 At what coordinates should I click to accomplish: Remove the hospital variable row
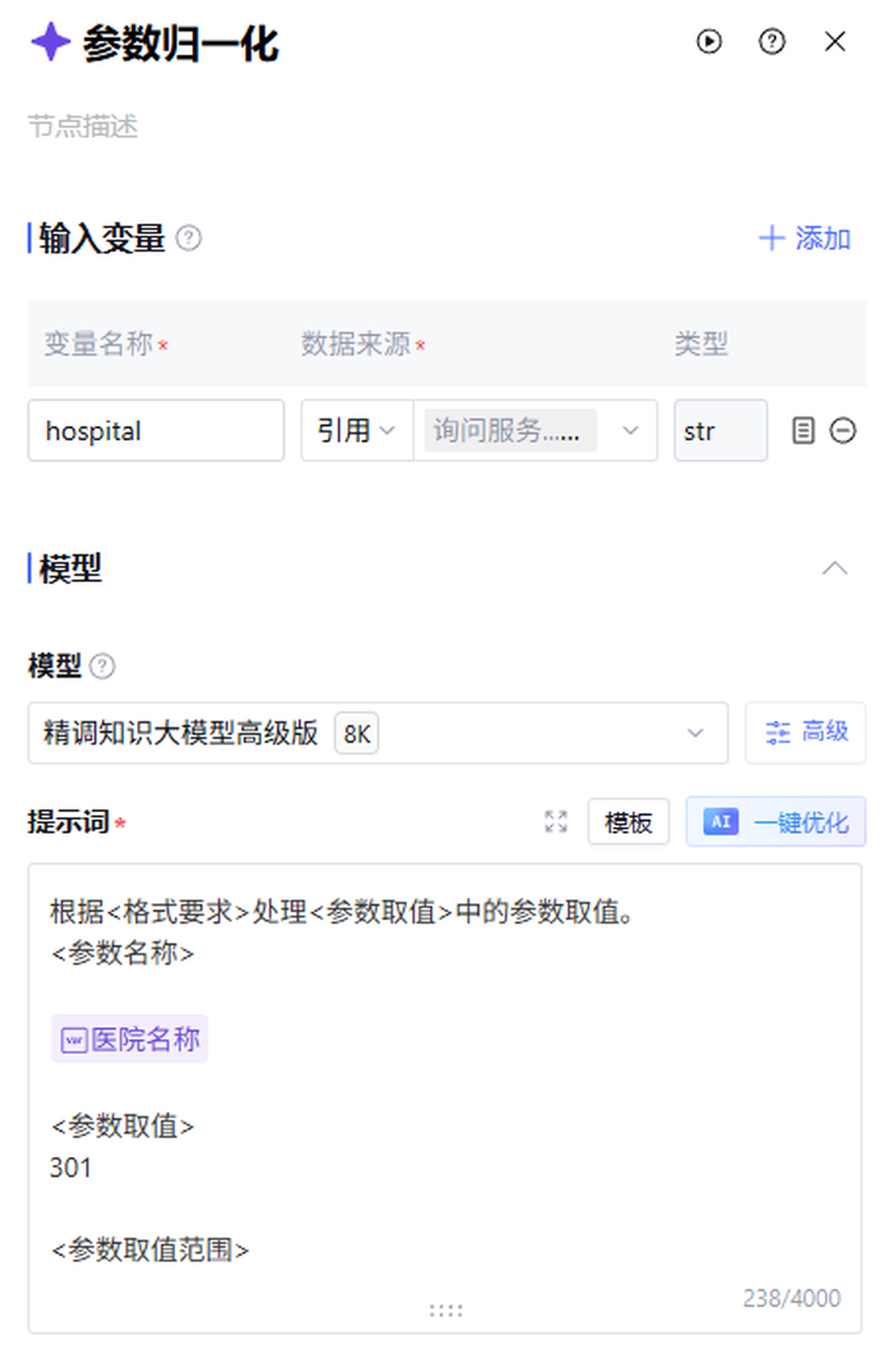[x=842, y=430]
